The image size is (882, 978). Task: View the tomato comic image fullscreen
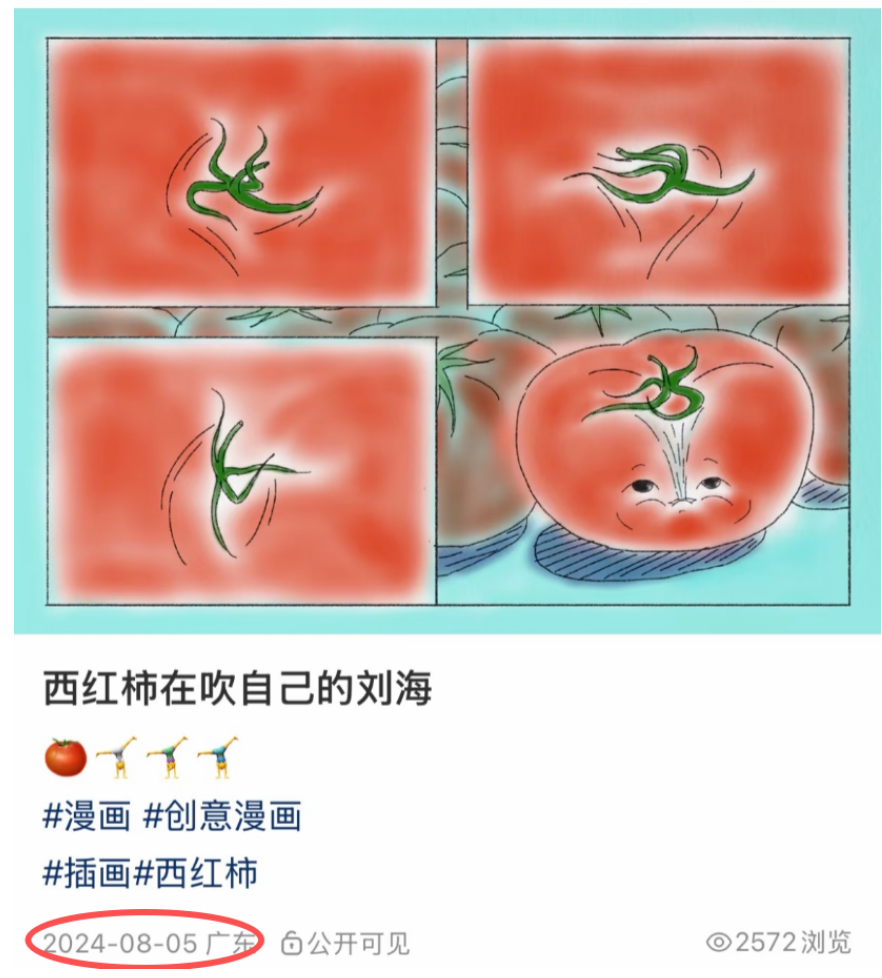click(447, 320)
